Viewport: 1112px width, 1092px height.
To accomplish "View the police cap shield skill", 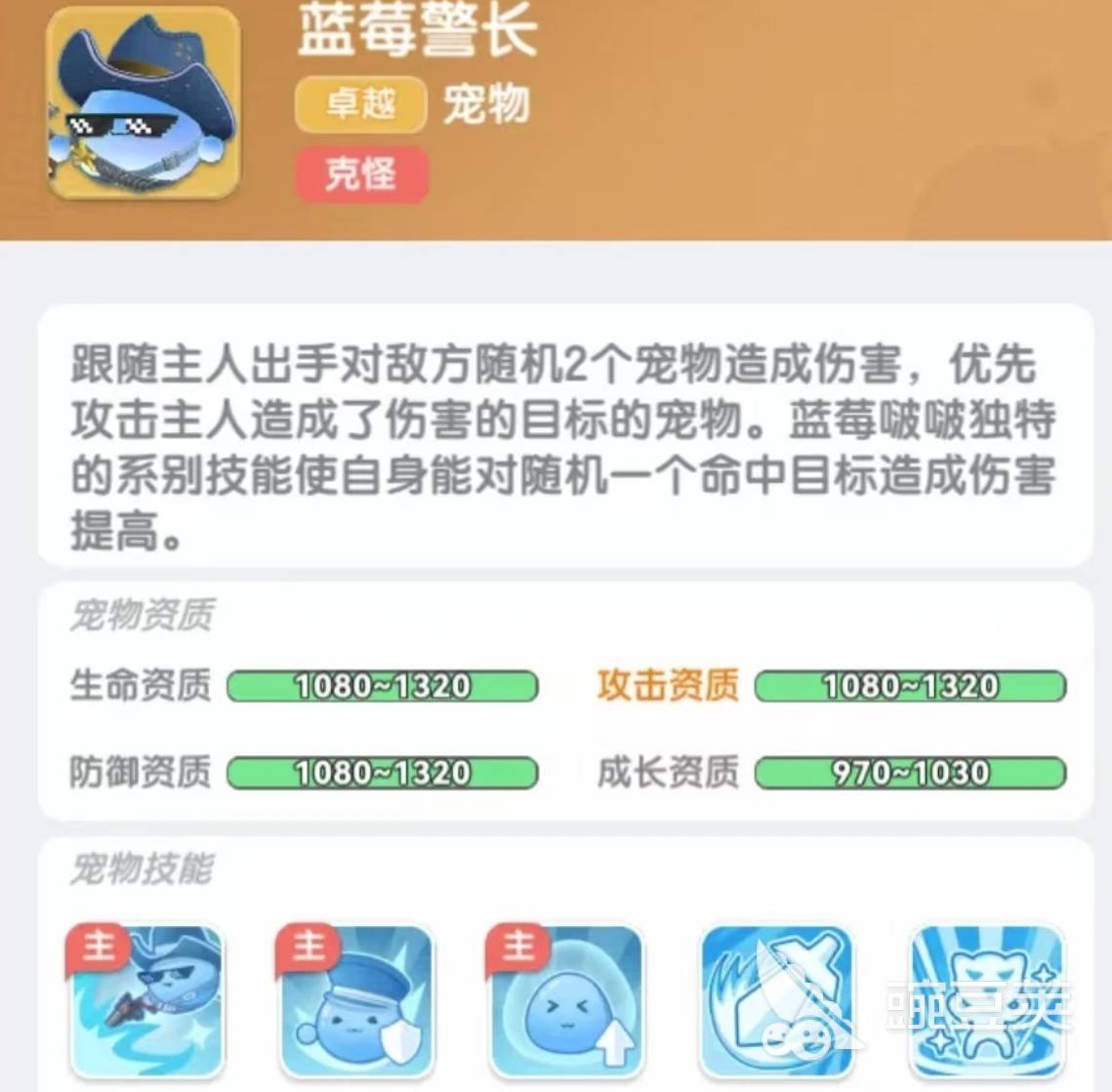I will [356, 1001].
